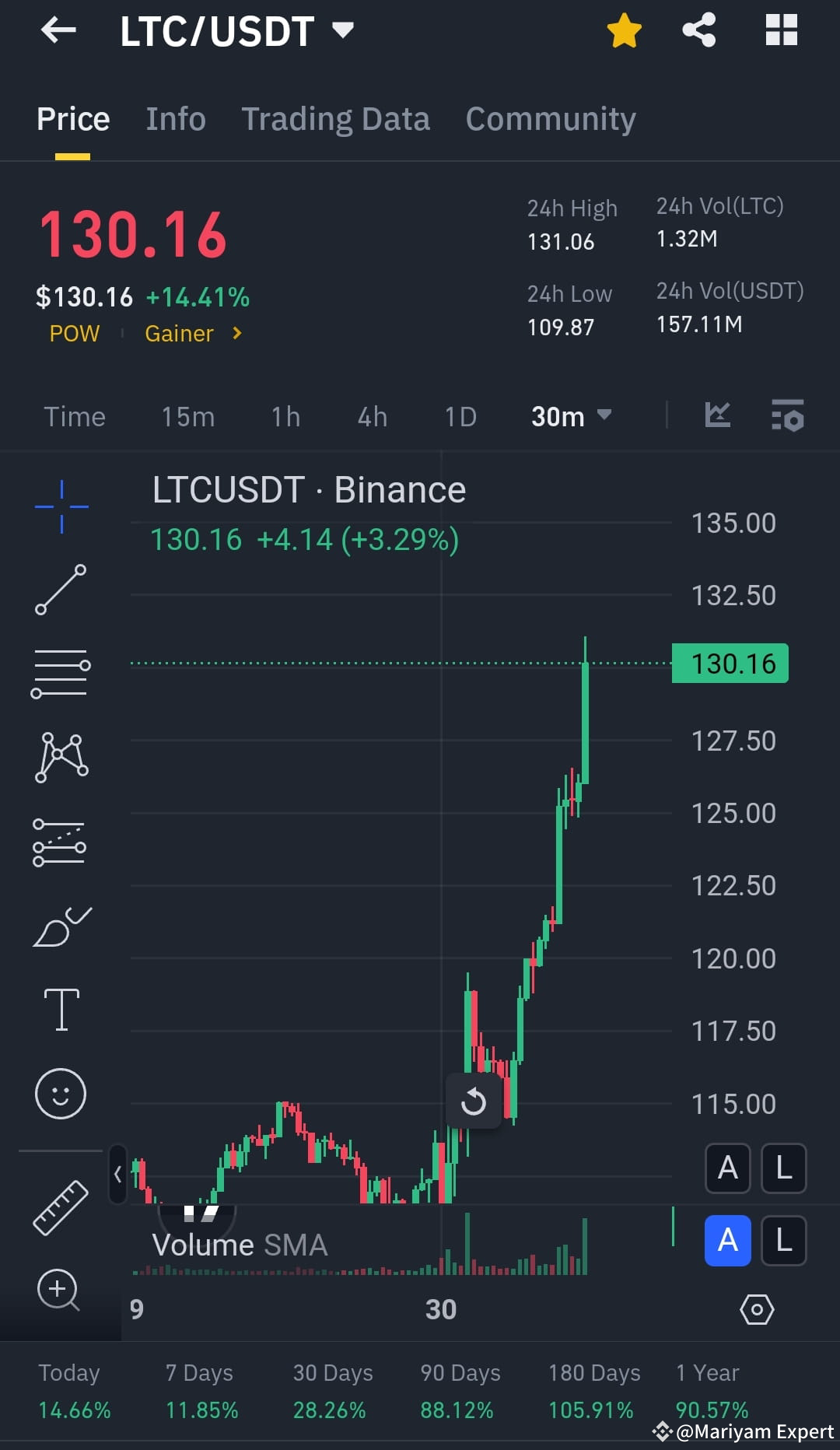
Task: Select the trend line drawing tool
Action: click(x=61, y=589)
